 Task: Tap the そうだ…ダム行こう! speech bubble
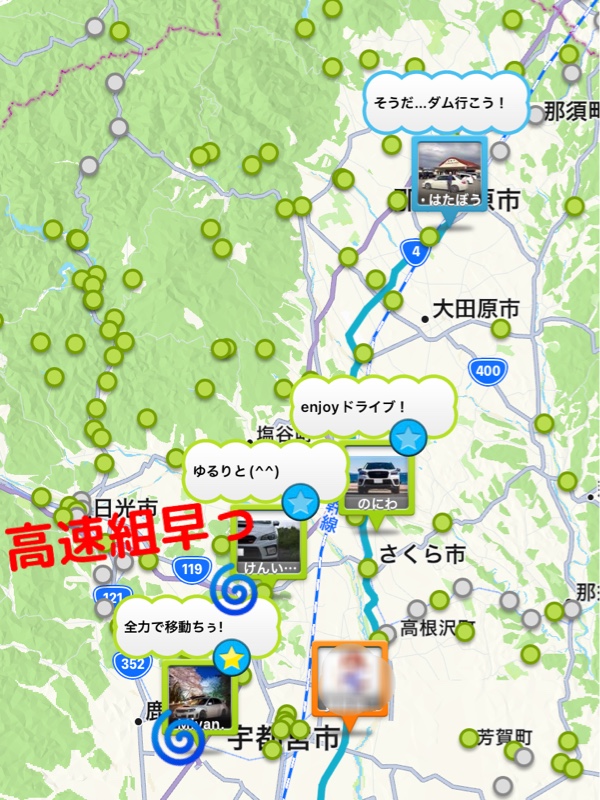(x=436, y=102)
